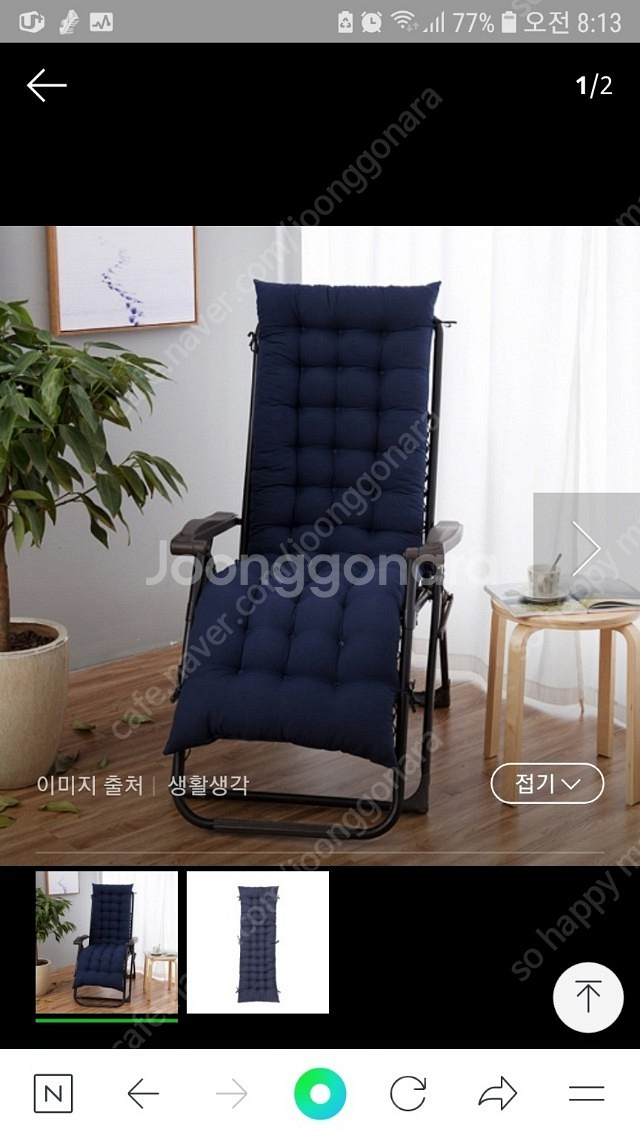Open the browser hamburger menu
Screen dimensions: 640x1138
pyautogui.click(x=586, y=1094)
